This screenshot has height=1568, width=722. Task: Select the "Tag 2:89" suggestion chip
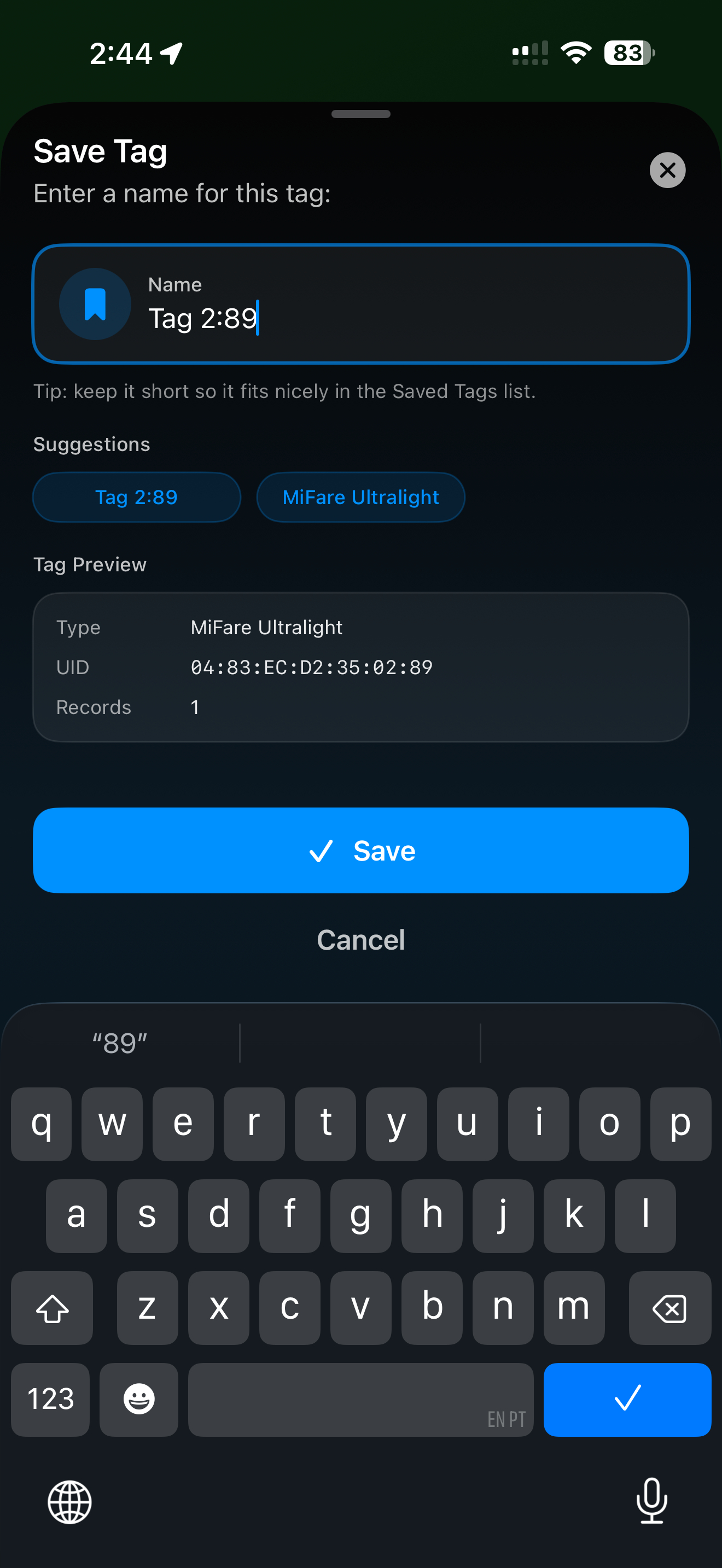[136, 496]
